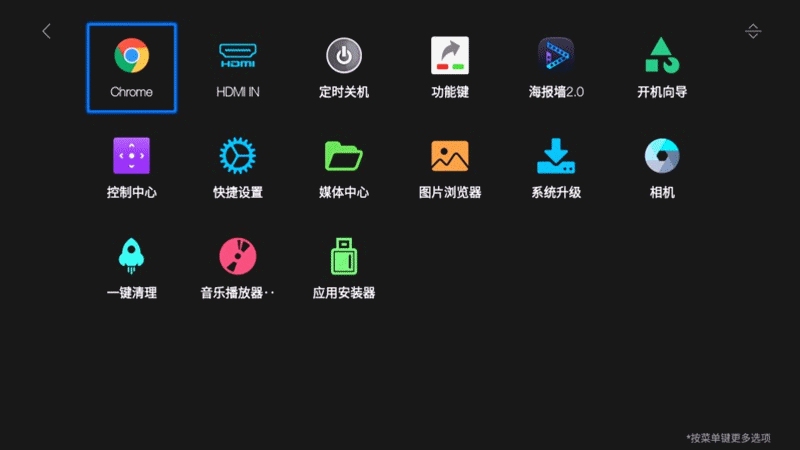Image resolution: width=800 pixels, height=450 pixels.
Task: Open 应用安装器 app installer
Action: (344, 268)
